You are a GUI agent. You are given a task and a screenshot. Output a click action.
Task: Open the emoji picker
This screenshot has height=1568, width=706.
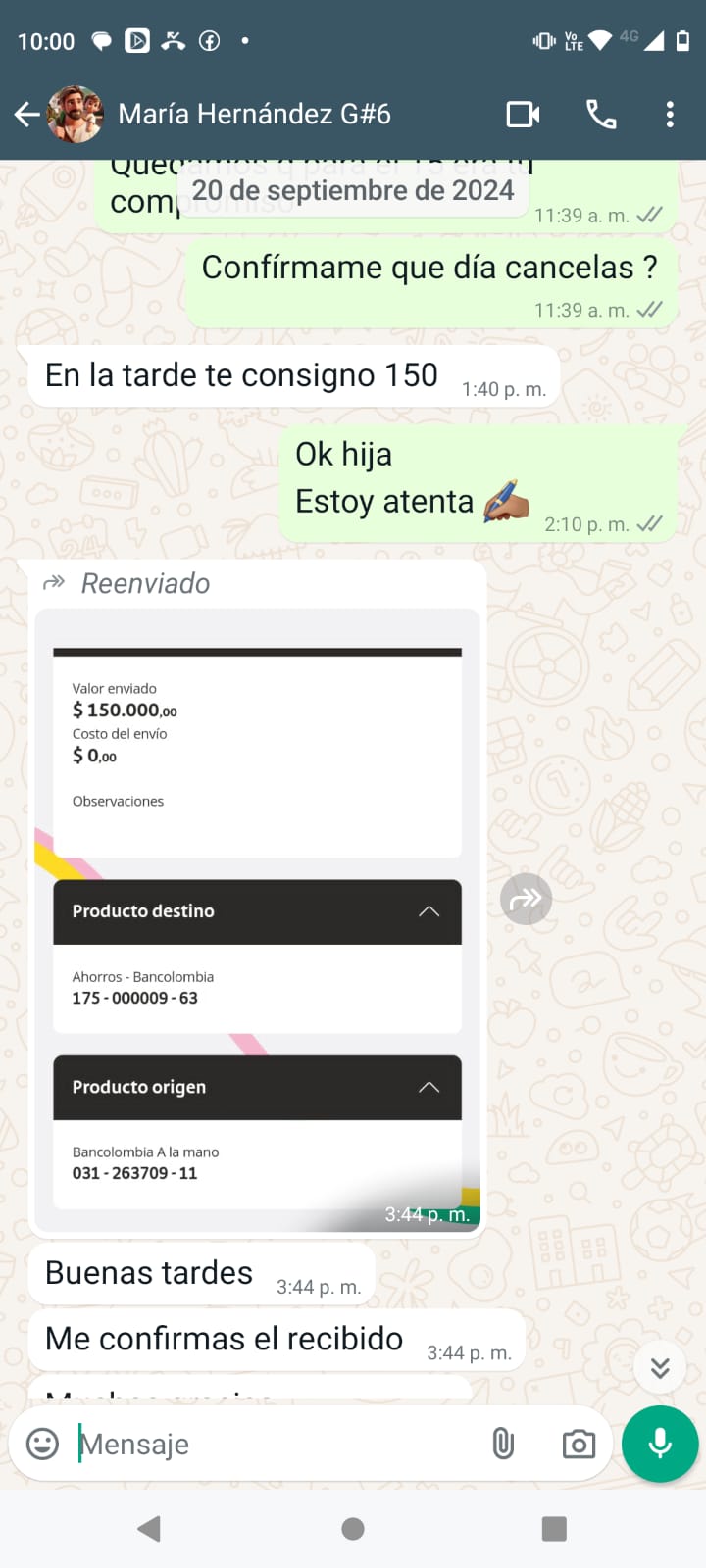pyautogui.click(x=42, y=1444)
